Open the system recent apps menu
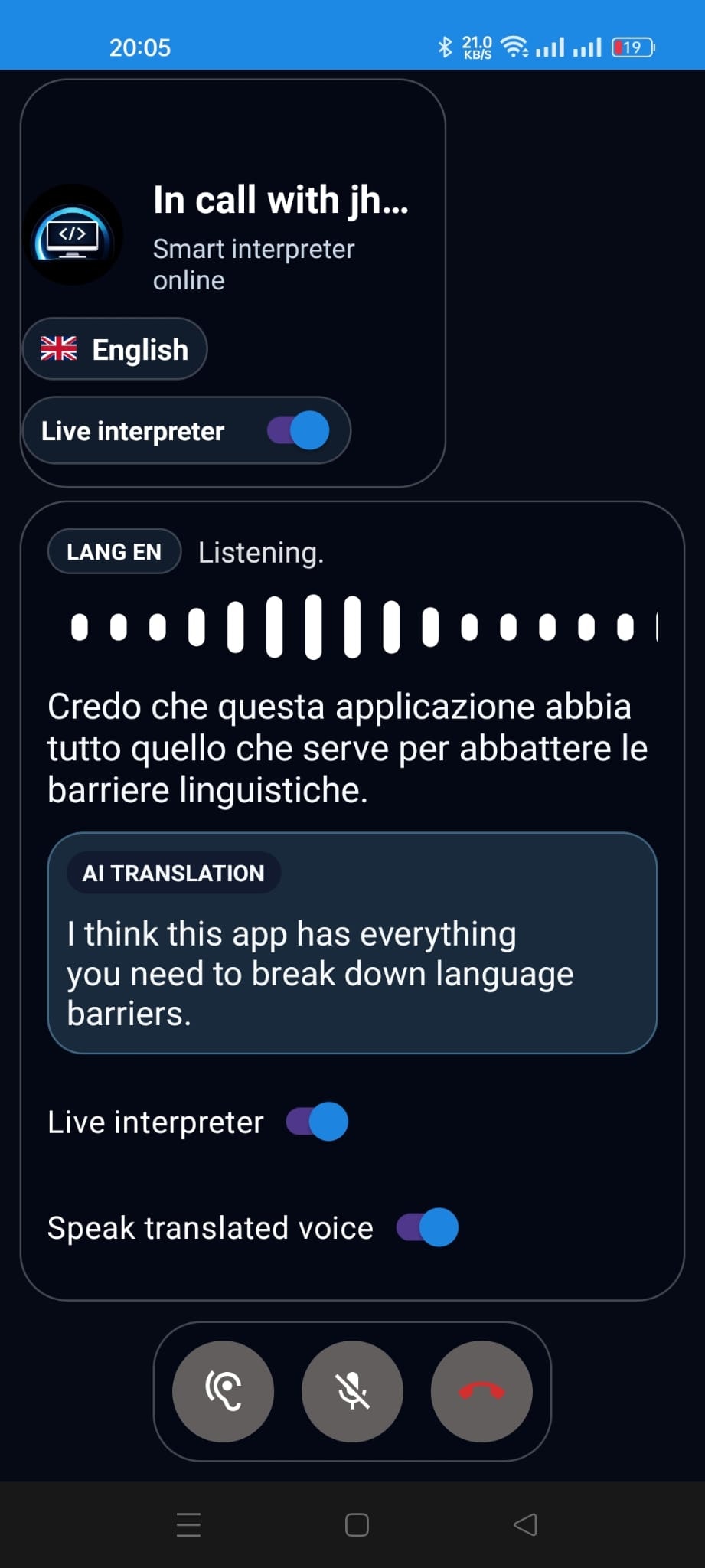 pos(188,1524)
